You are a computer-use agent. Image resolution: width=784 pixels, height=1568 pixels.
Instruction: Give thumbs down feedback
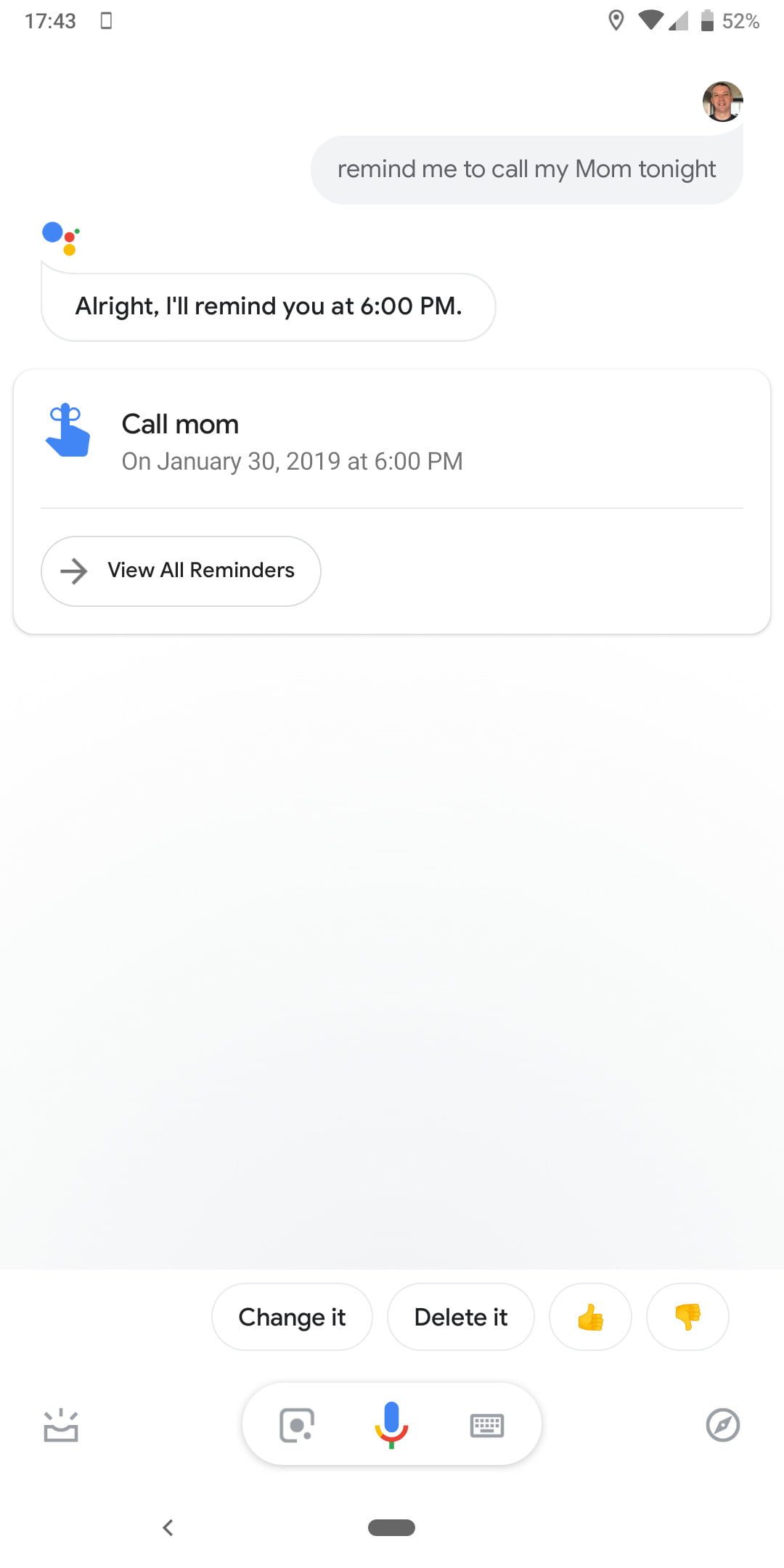pyautogui.click(x=687, y=1317)
